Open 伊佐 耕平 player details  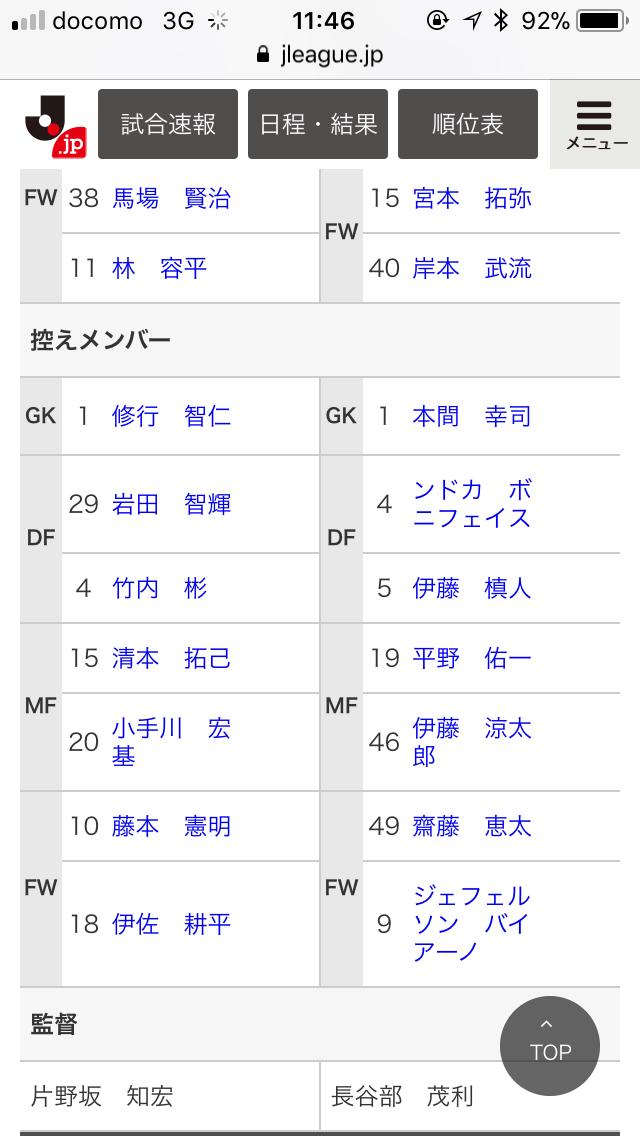(171, 924)
